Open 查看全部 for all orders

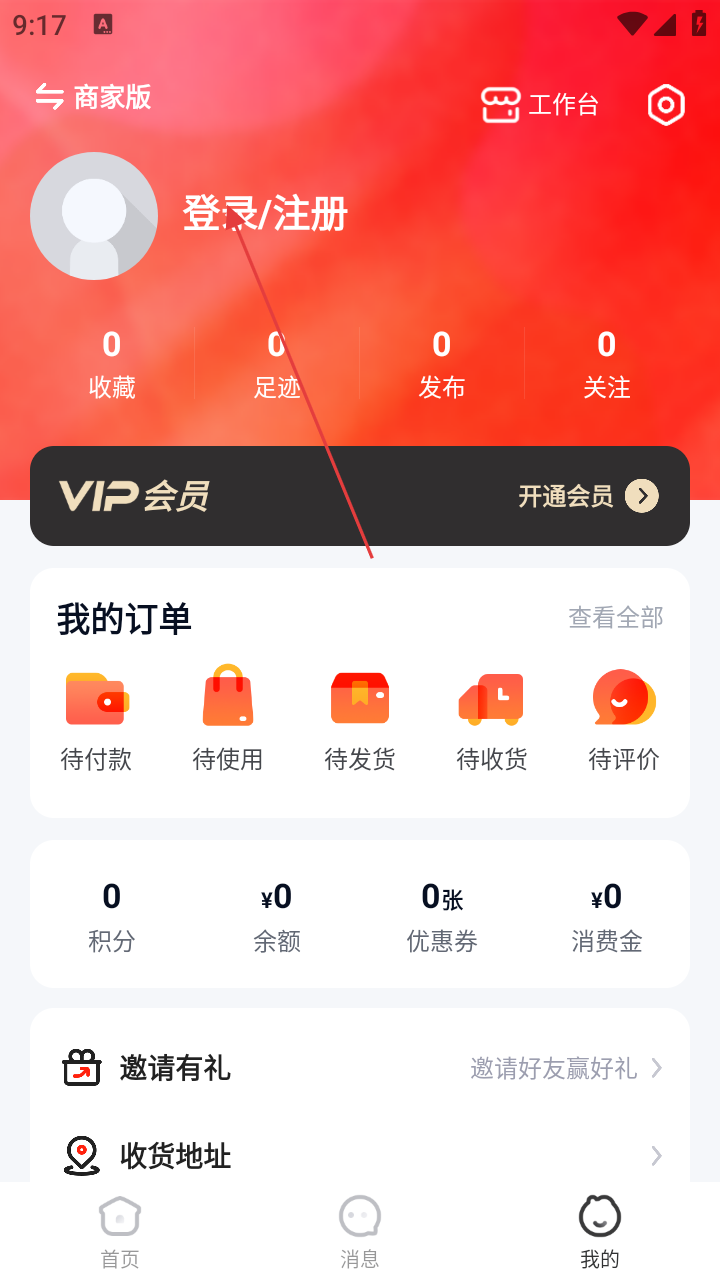coord(616,618)
